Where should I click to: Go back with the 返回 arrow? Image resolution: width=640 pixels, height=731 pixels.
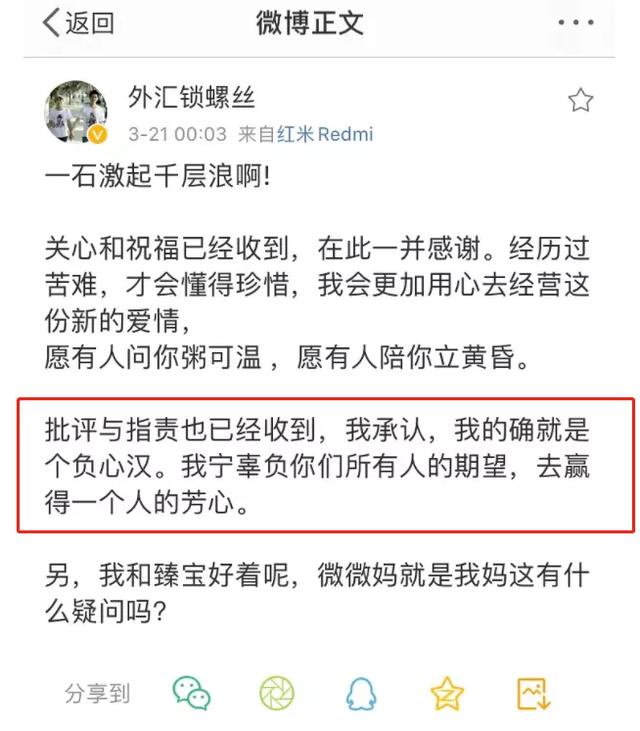tap(77, 23)
